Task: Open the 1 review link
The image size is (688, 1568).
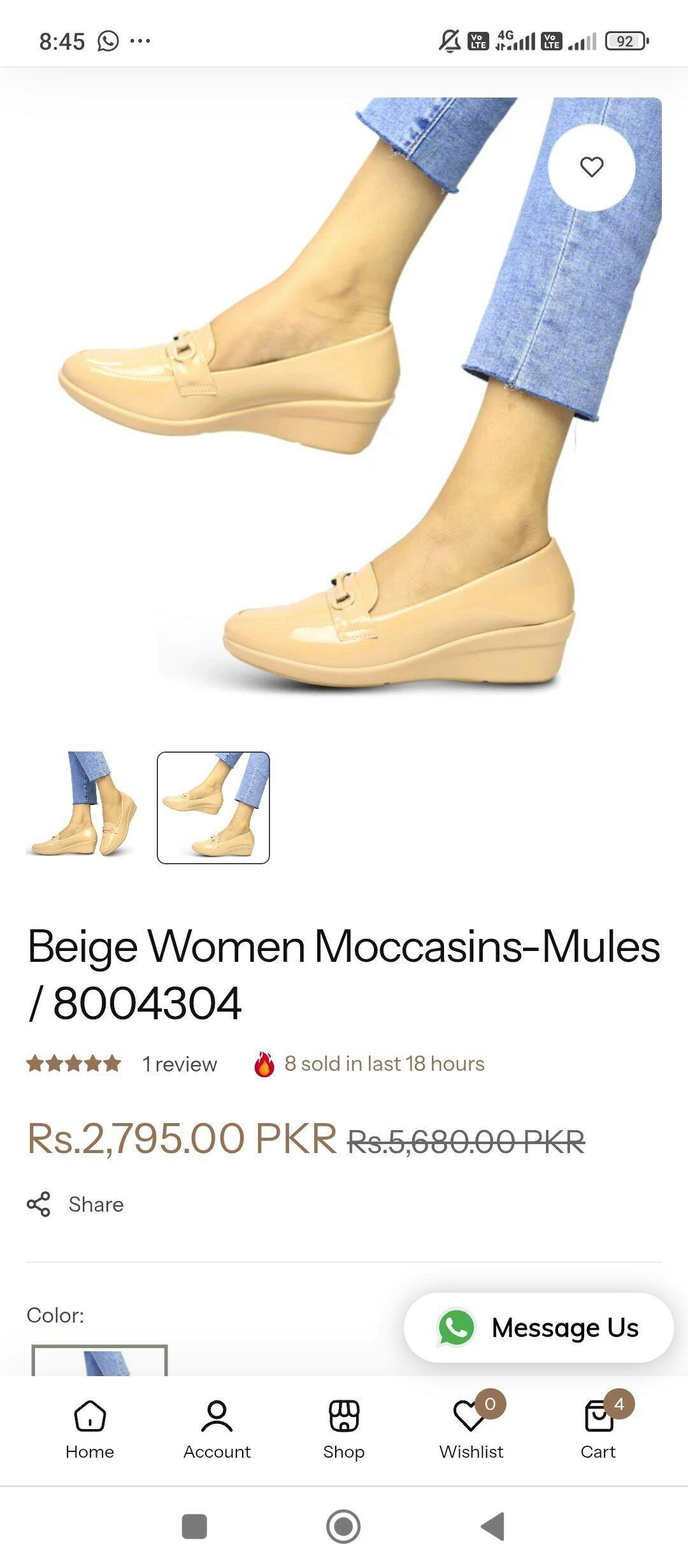Action: click(x=180, y=1064)
